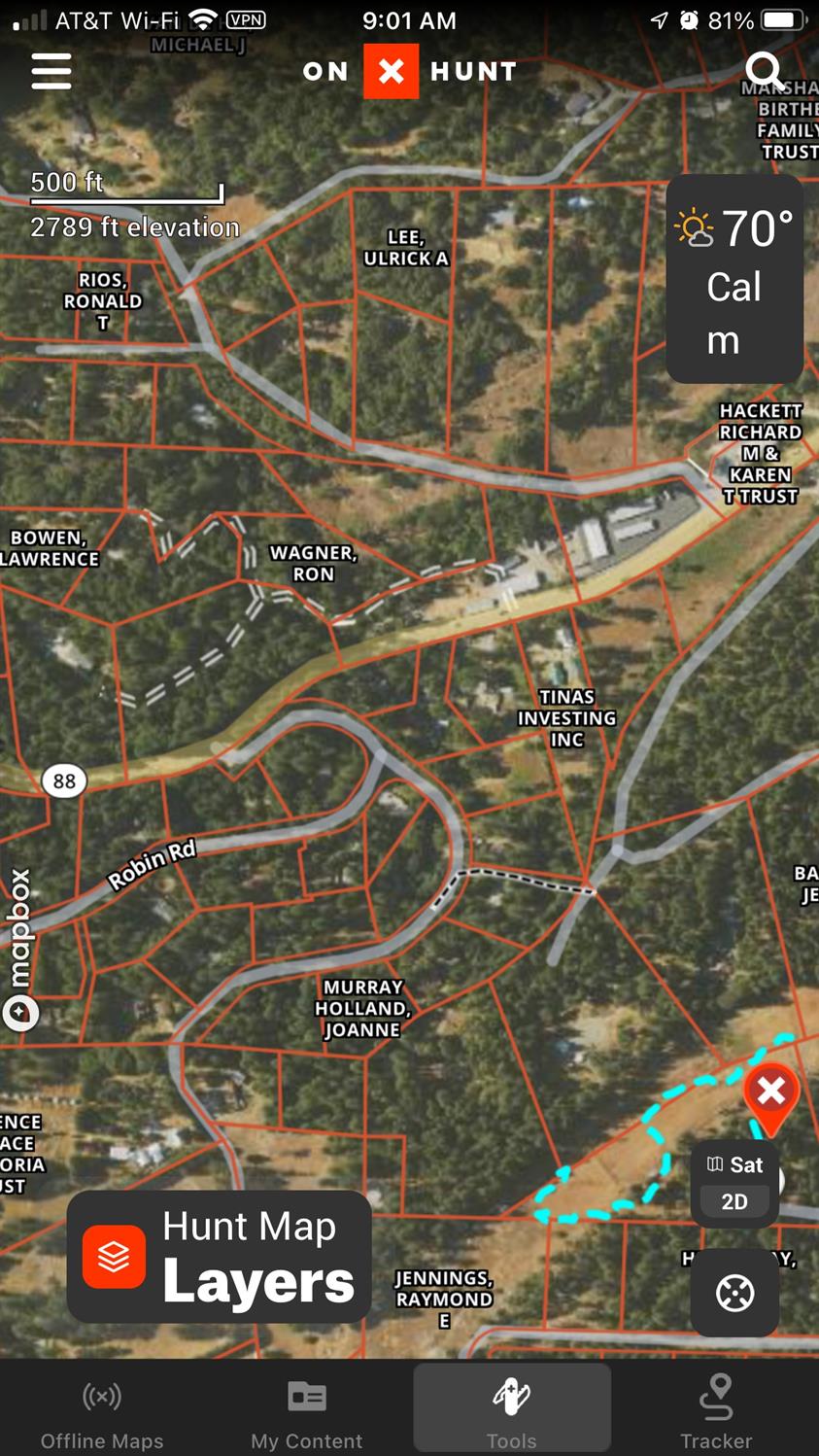Viewport: 819px width, 1456px height.
Task: Select the Tools tab
Action: 512,1409
